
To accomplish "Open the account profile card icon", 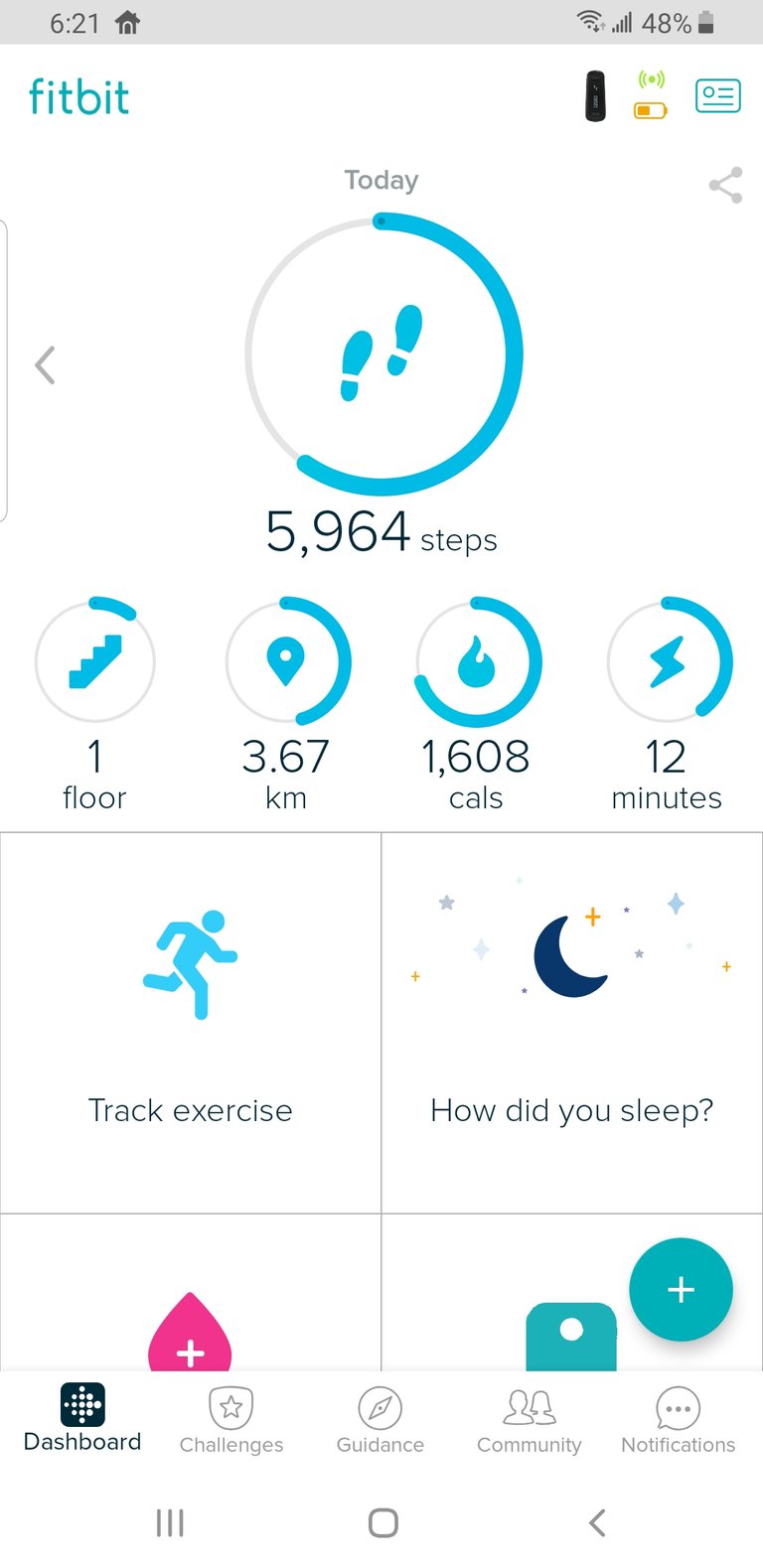I will (717, 95).
